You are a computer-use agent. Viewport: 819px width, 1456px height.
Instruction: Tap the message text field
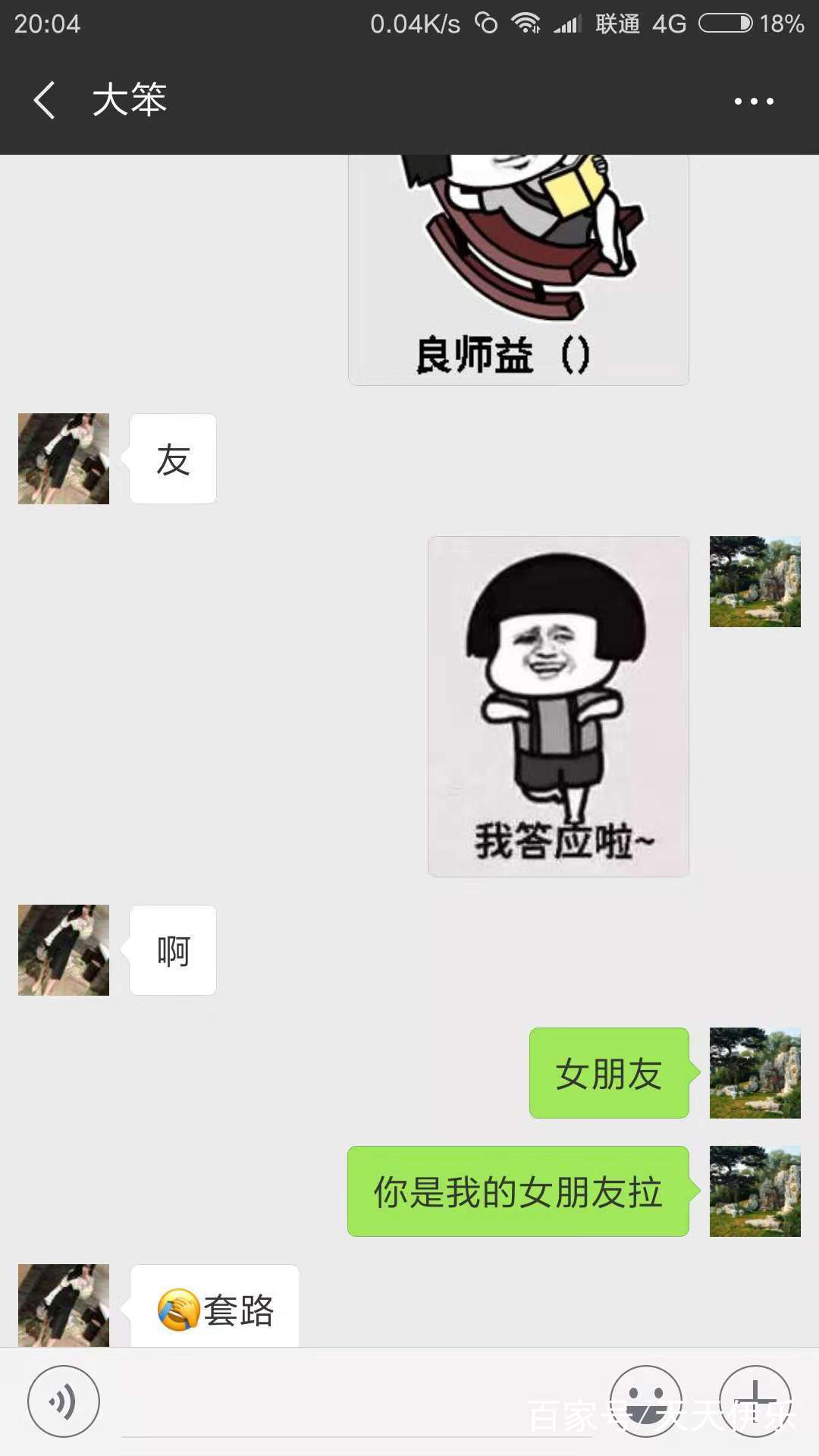[356, 1403]
